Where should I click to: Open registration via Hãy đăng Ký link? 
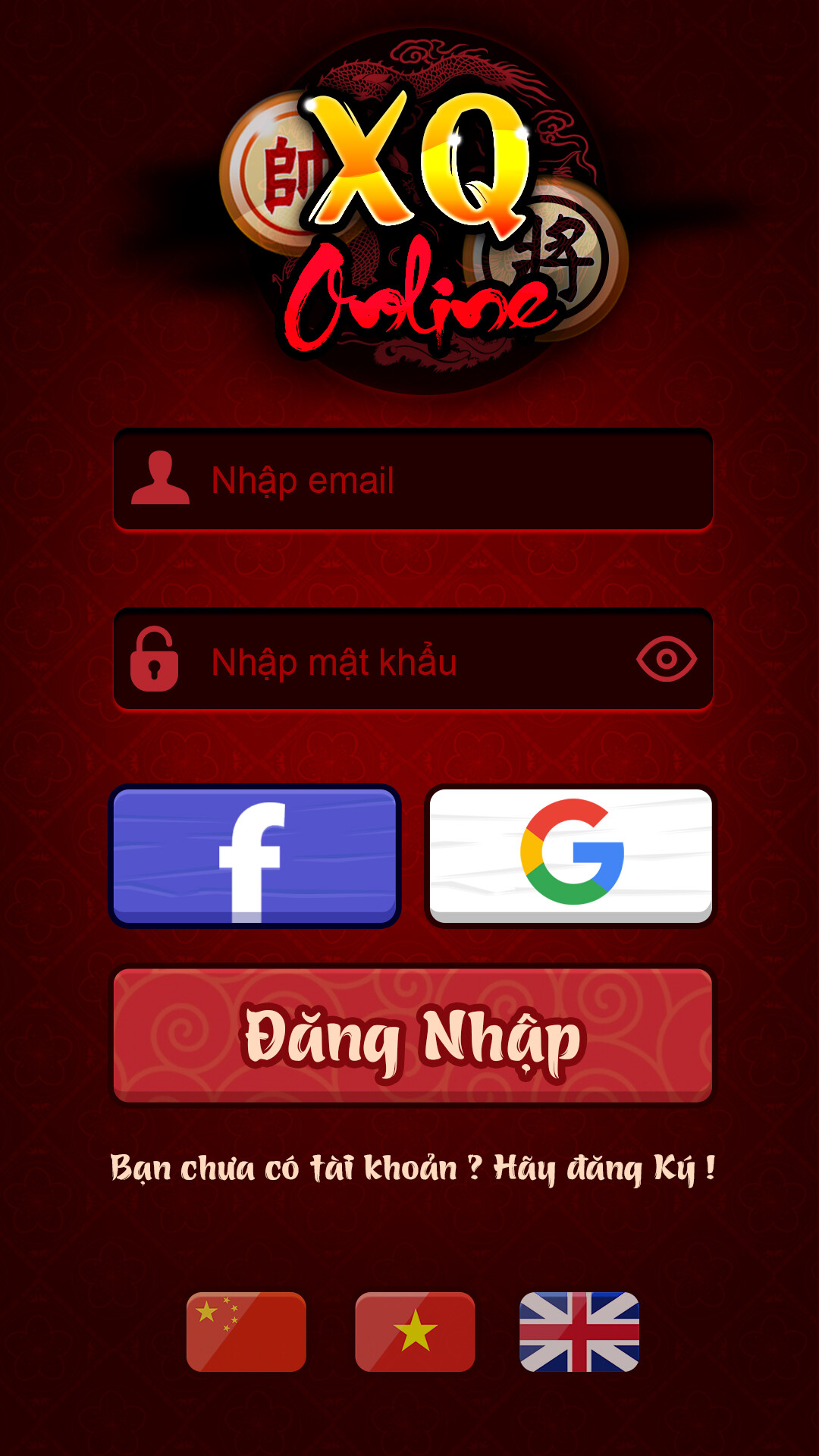coord(604,1168)
